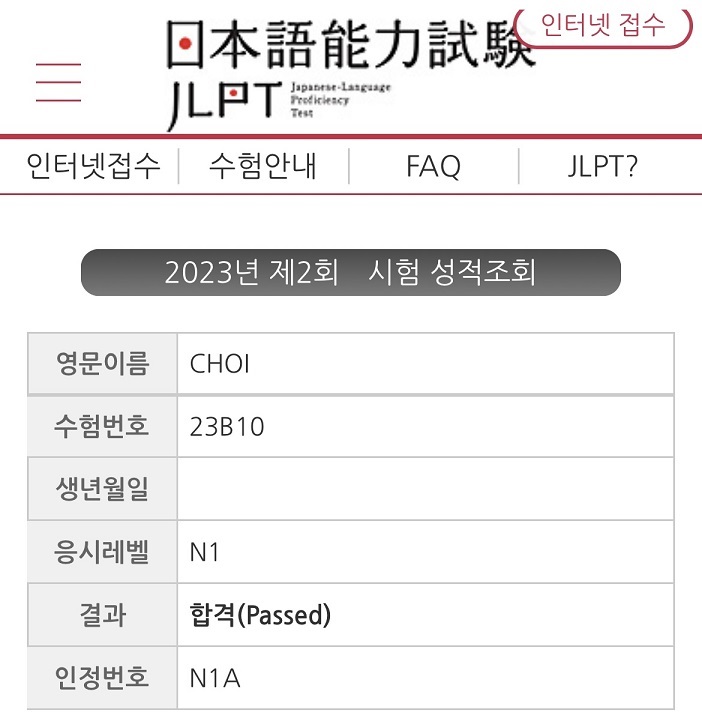This screenshot has width=702, height=722.
Task: Go to the FAQ tab
Action: [433, 166]
